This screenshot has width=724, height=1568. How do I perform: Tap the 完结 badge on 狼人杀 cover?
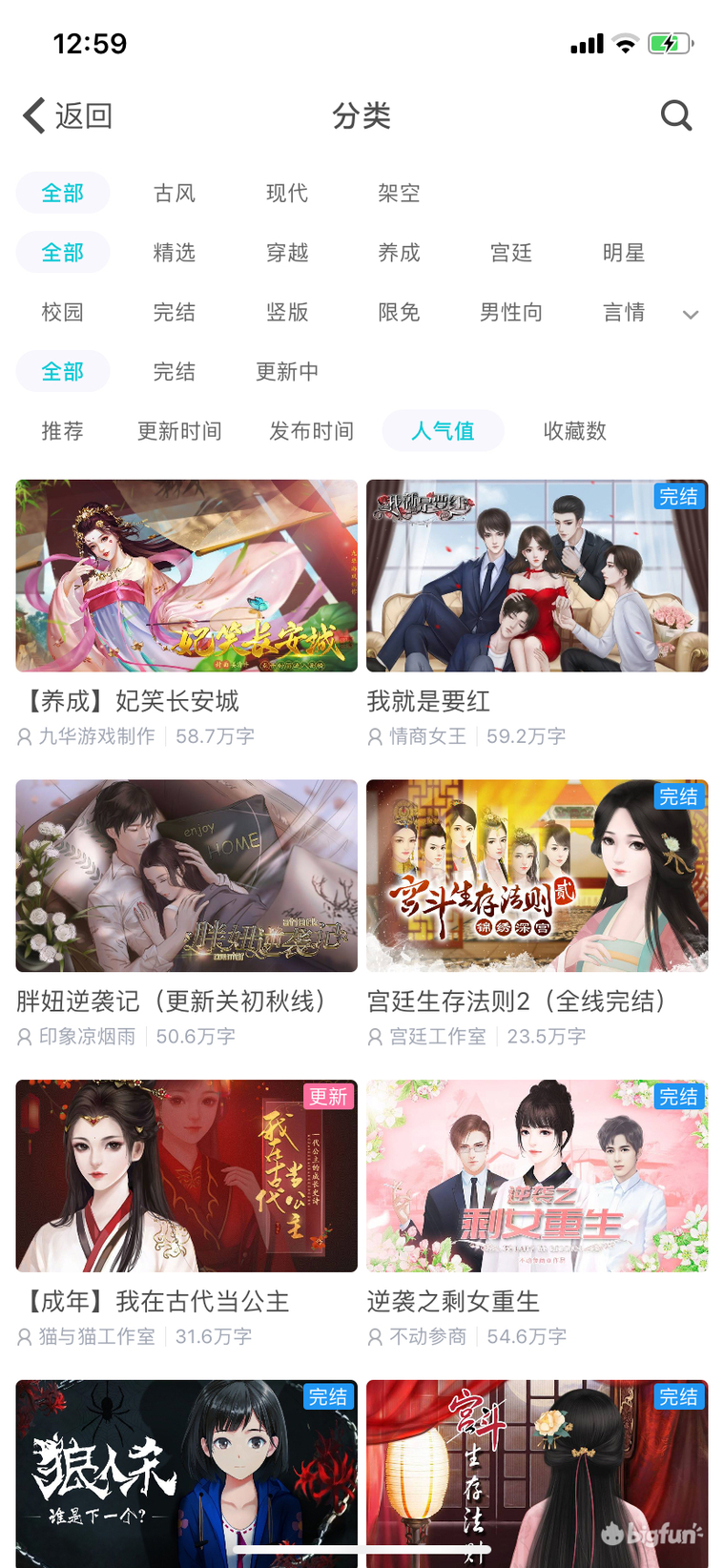pos(328,1397)
